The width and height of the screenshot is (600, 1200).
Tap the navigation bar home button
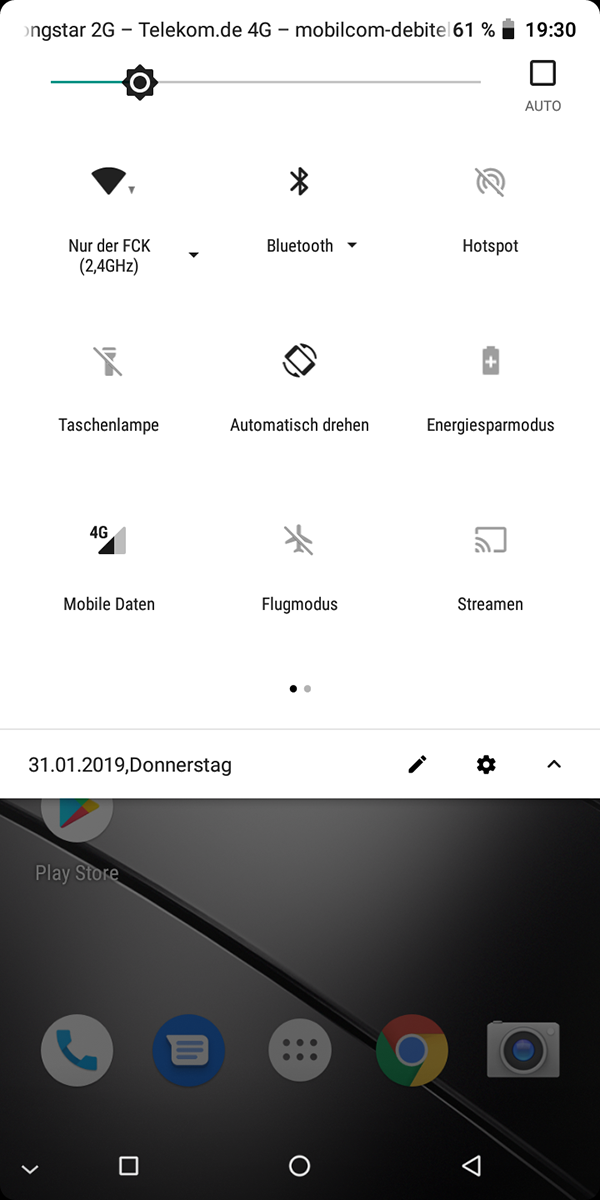tap(299, 1165)
